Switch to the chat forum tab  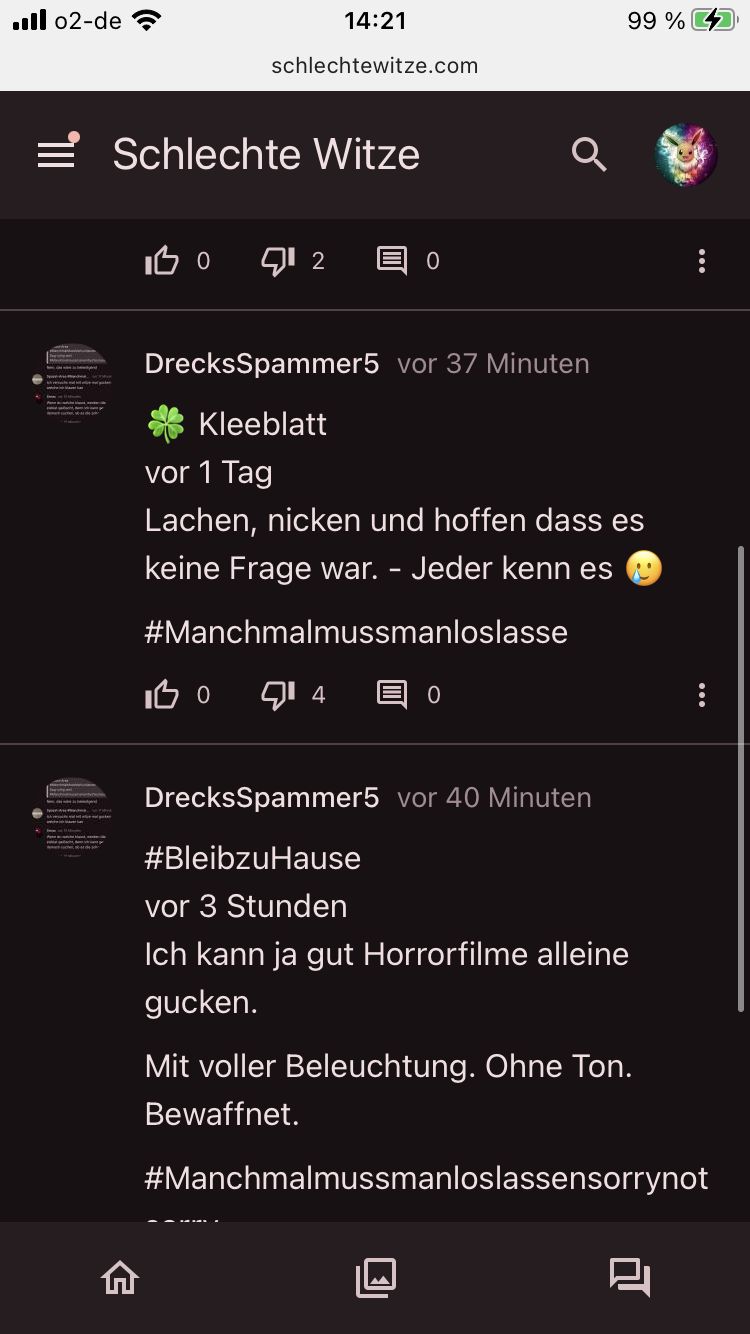(630, 1277)
